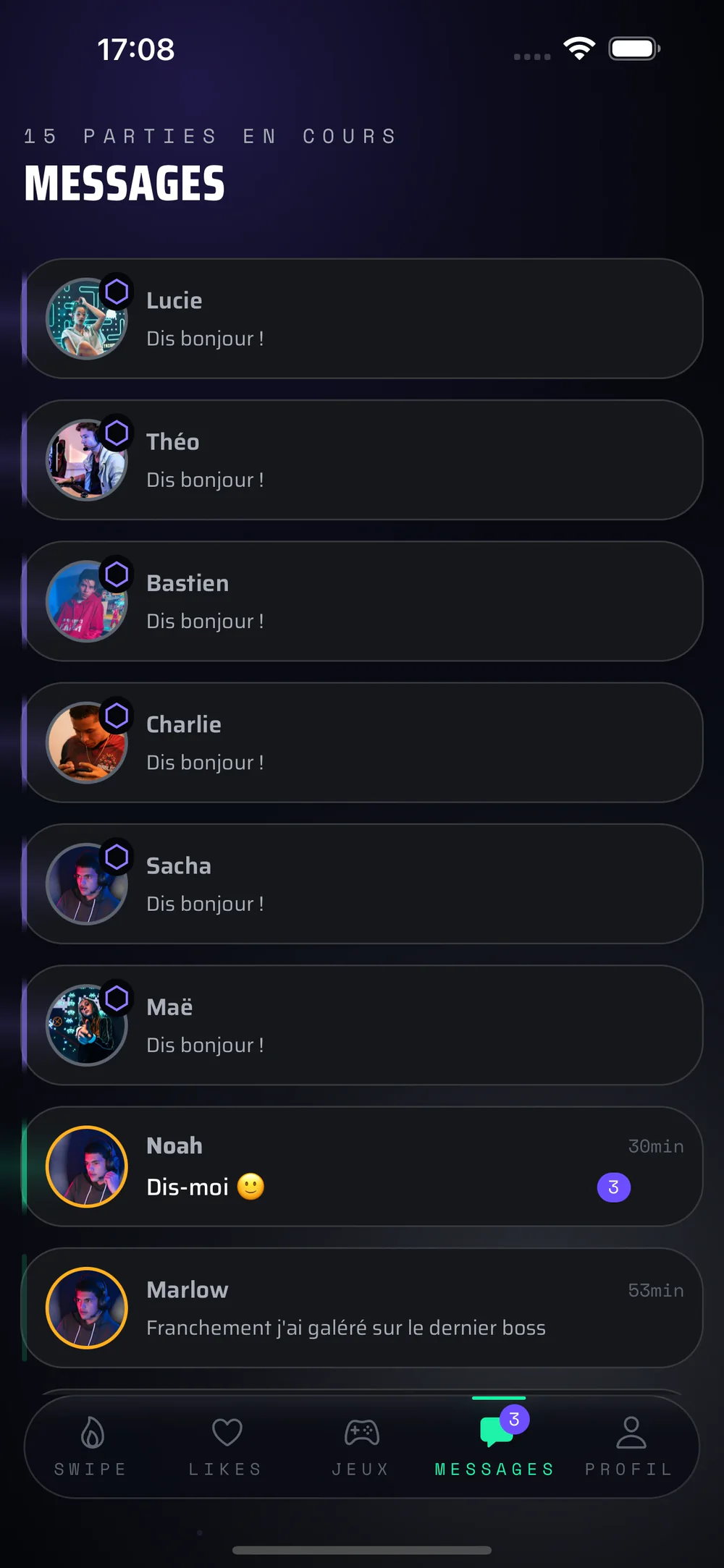The image size is (724, 1568).
Task: Open the chat with Sacha
Action: click(x=362, y=883)
